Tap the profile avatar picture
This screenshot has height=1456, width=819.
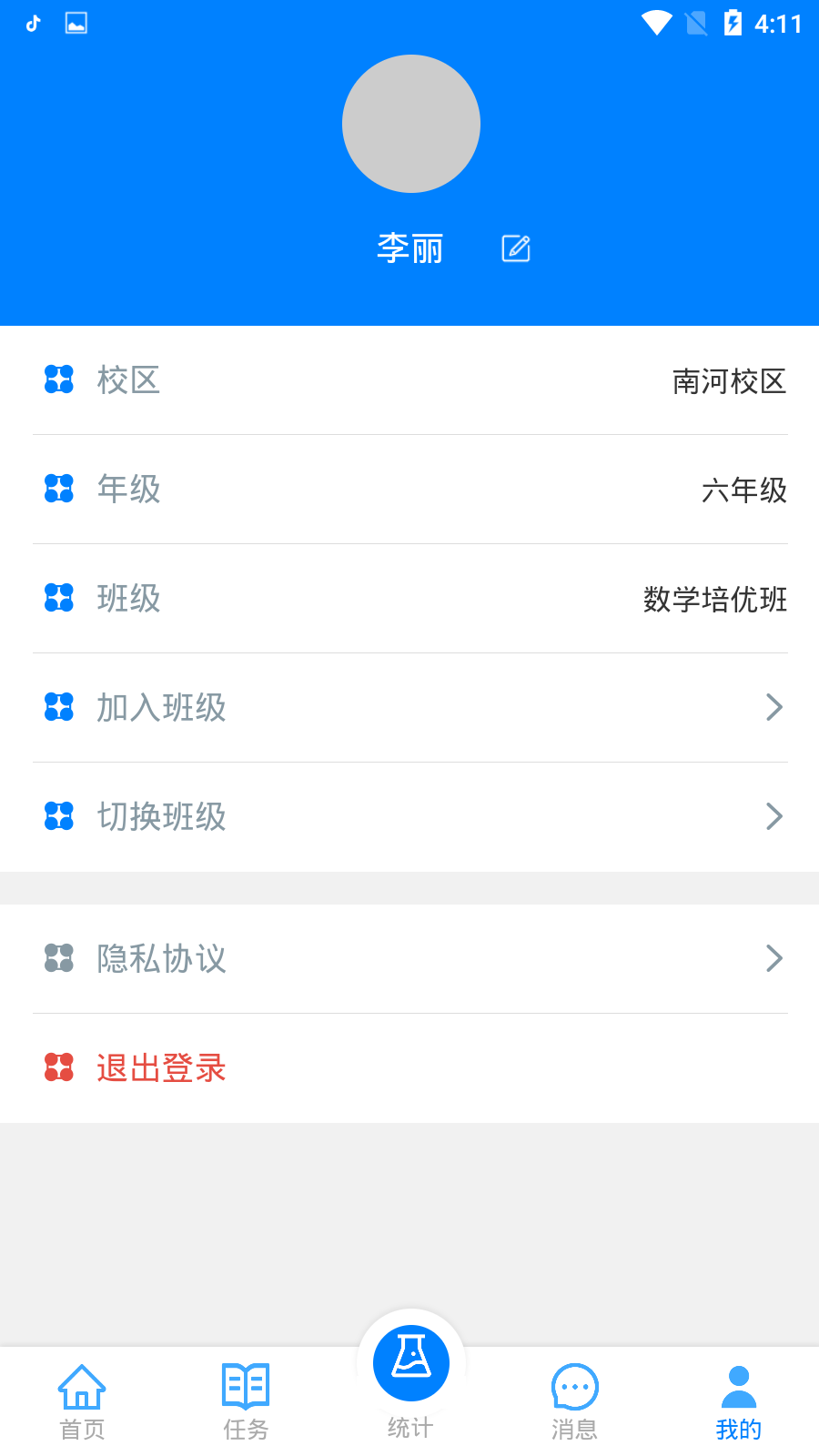point(411,124)
